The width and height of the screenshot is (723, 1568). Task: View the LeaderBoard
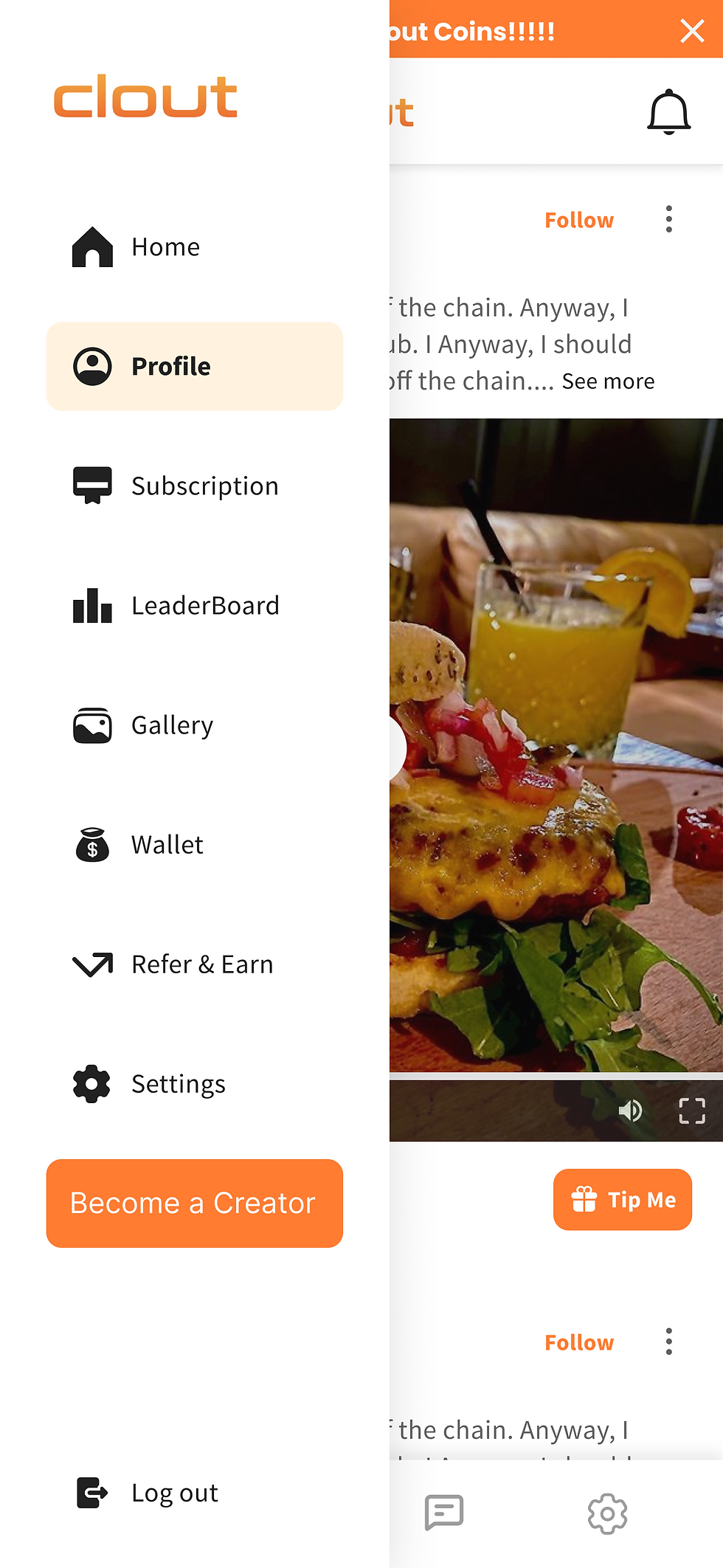click(x=195, y=606)
